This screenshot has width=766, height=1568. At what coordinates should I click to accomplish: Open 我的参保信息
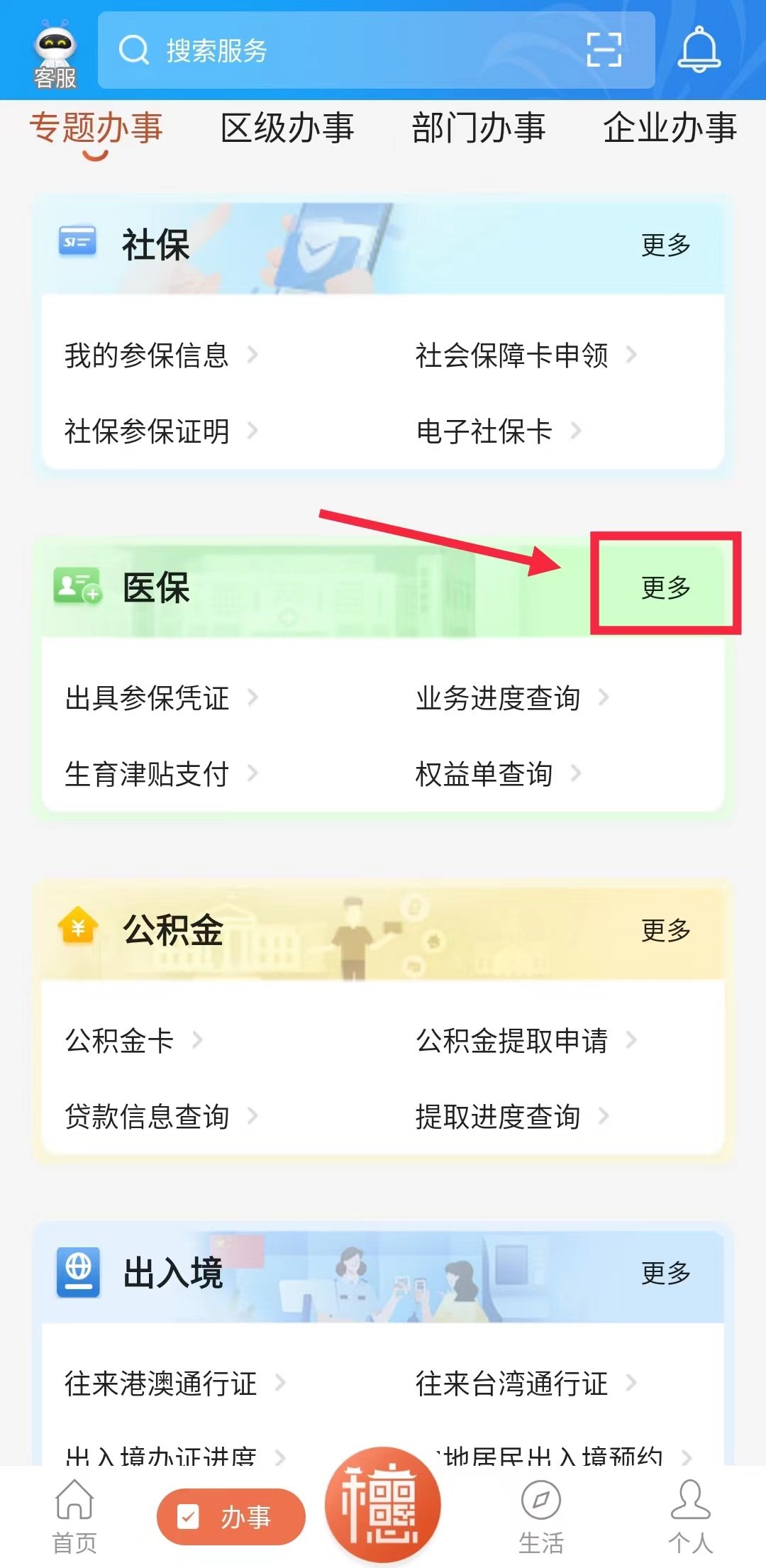(x=147, y=355)
